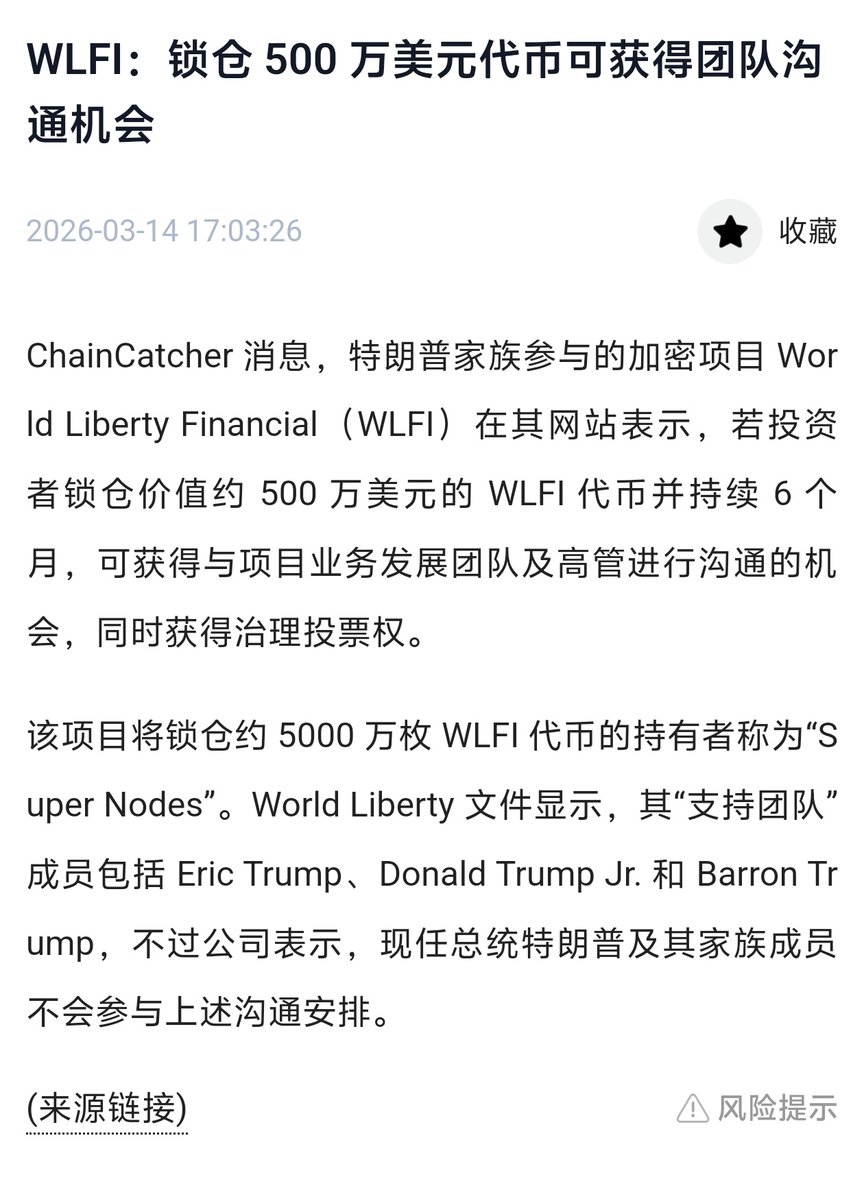Open the 风险提示 risk warning
The height and width of the screenshot is (1199, 864).
(x=757, y=1108)
